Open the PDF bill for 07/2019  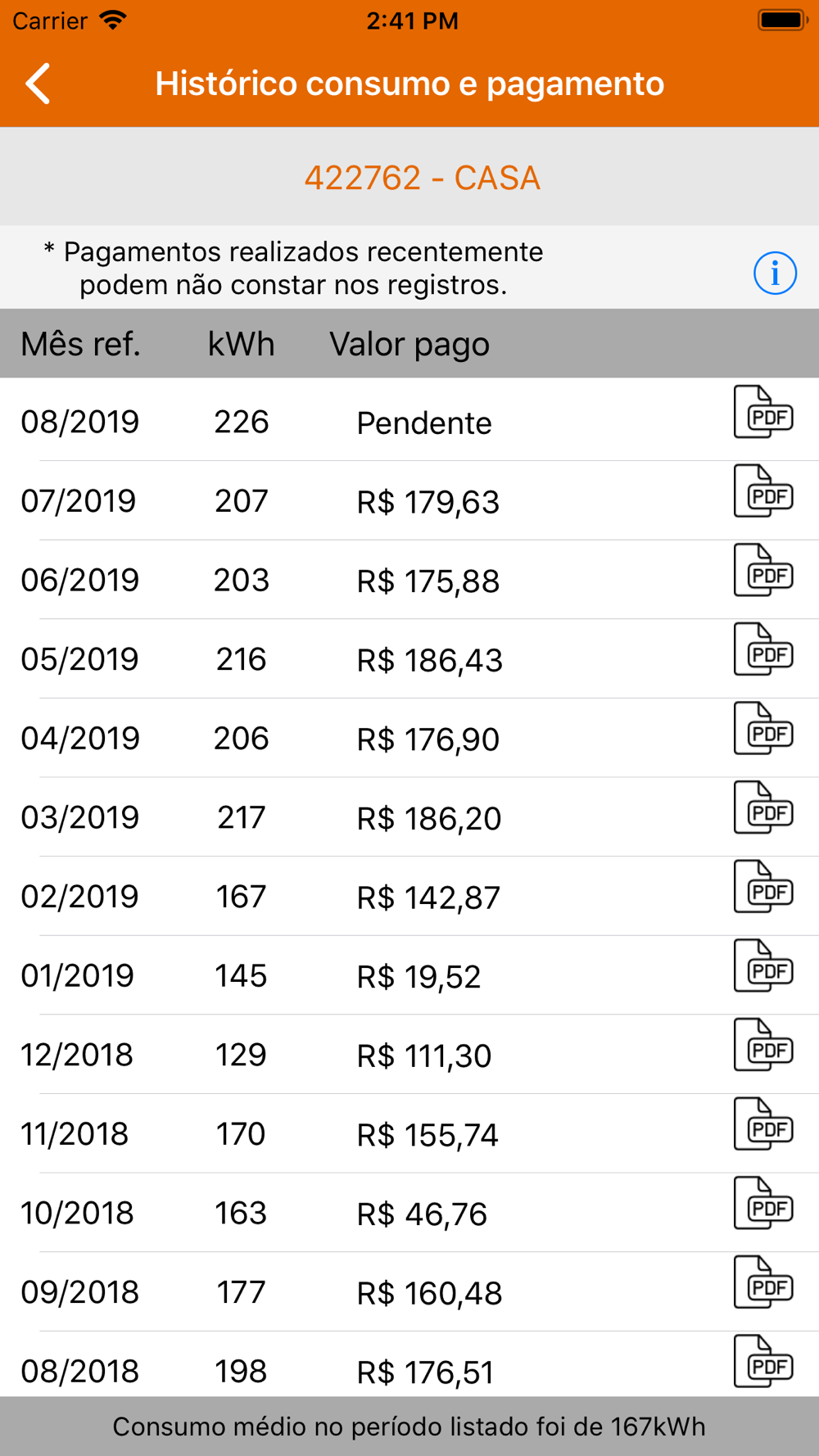point(764,491)
